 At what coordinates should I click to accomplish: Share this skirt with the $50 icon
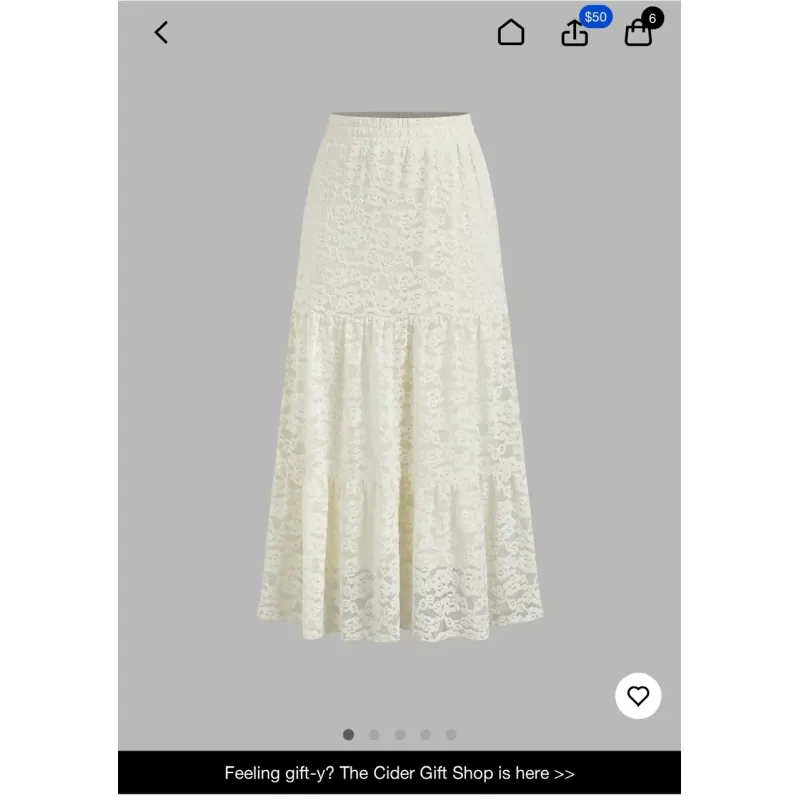coord(575,33)
